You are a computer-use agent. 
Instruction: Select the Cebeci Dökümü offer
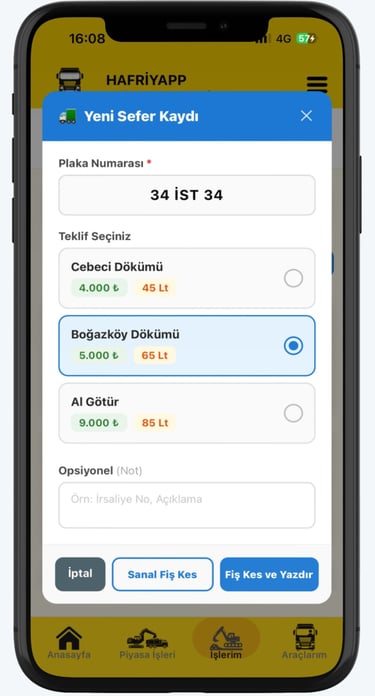tap(187, 278)
